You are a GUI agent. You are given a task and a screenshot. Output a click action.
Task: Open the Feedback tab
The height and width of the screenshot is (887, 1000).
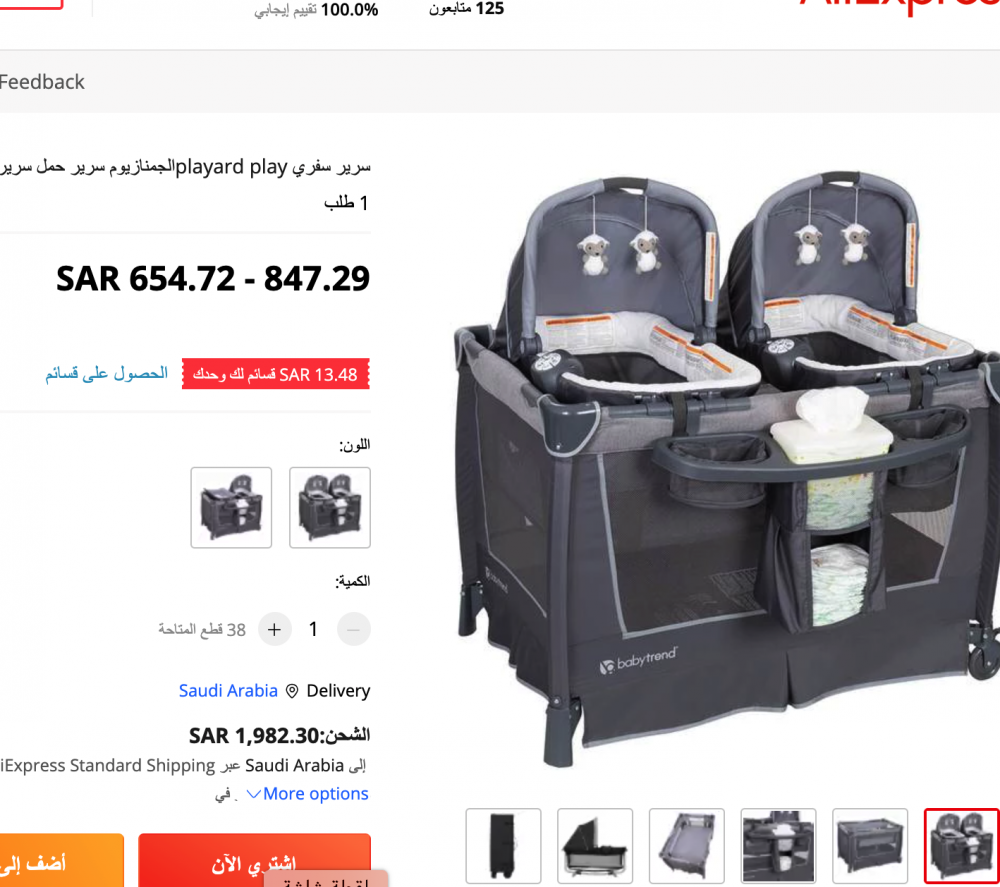[42, 82]
